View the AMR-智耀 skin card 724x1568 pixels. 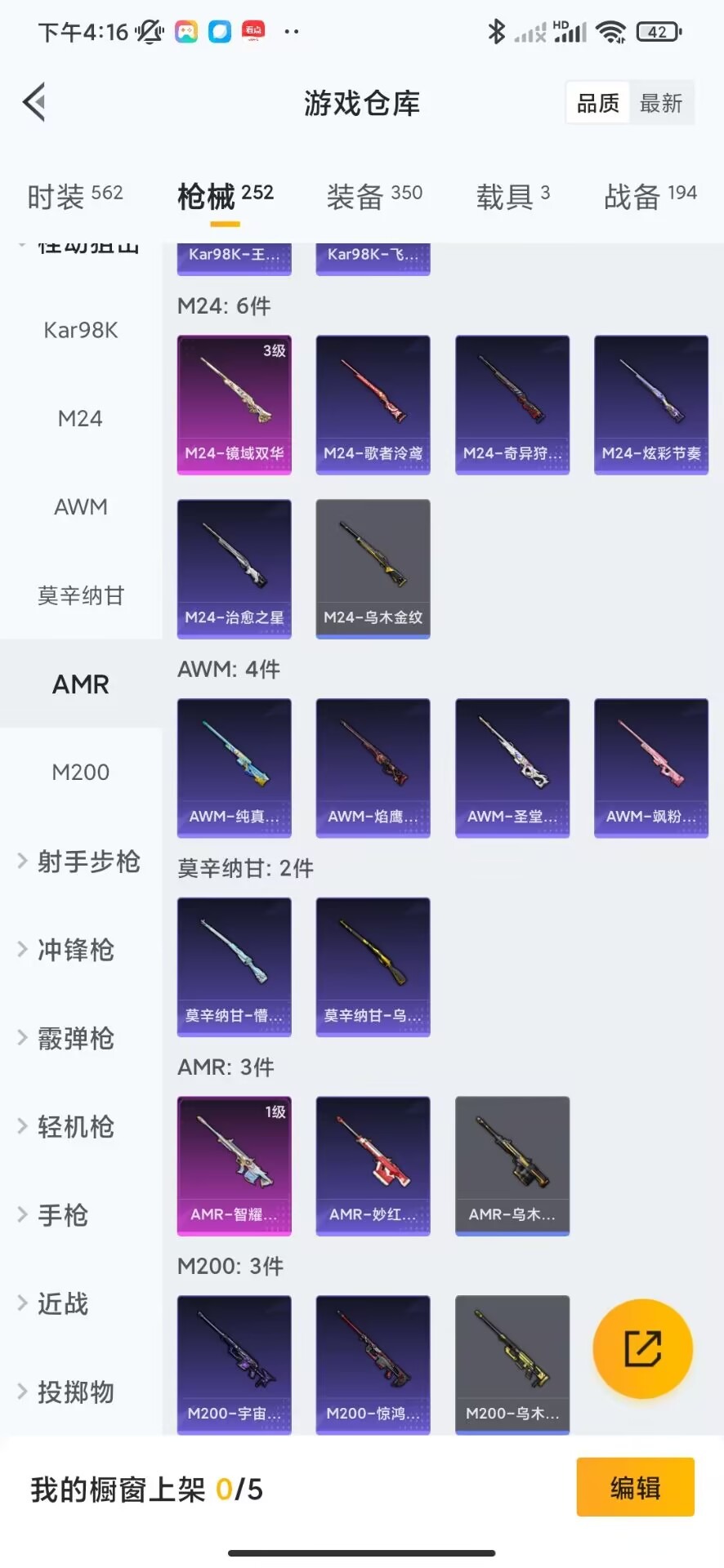pyautogui.click(x=235, y=1165)
